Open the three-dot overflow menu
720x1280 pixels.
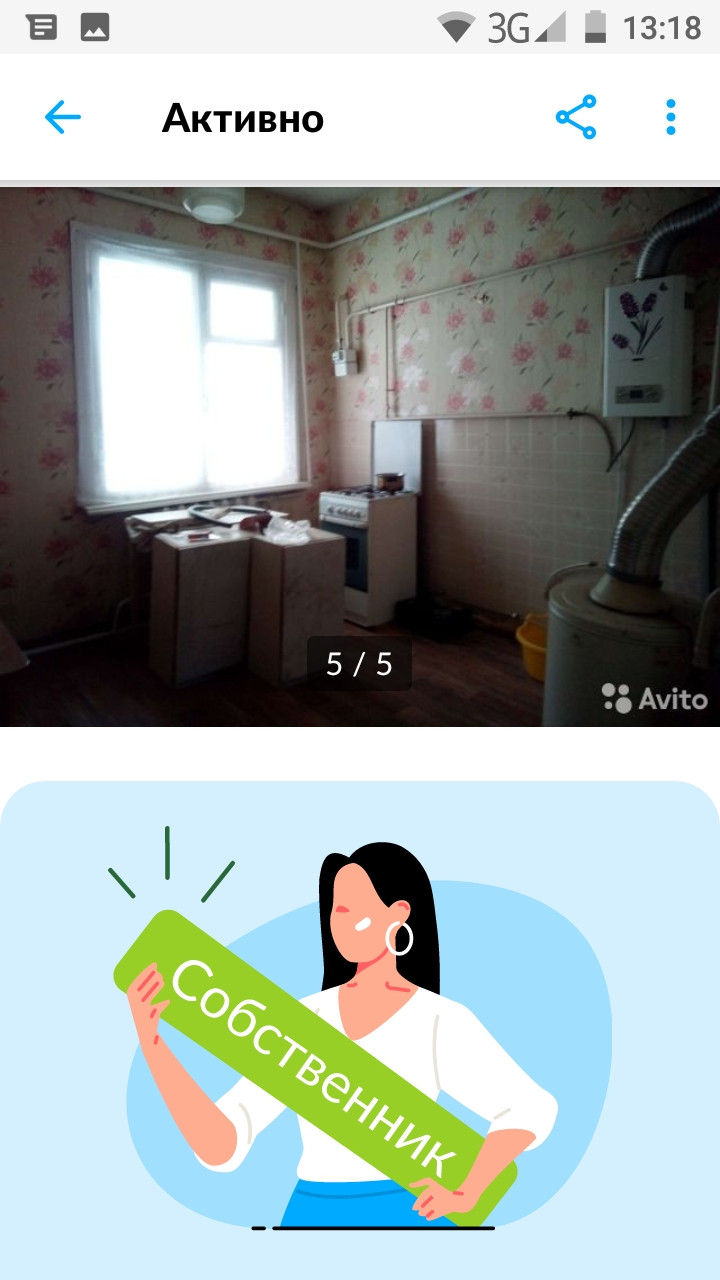click(671, 118)
